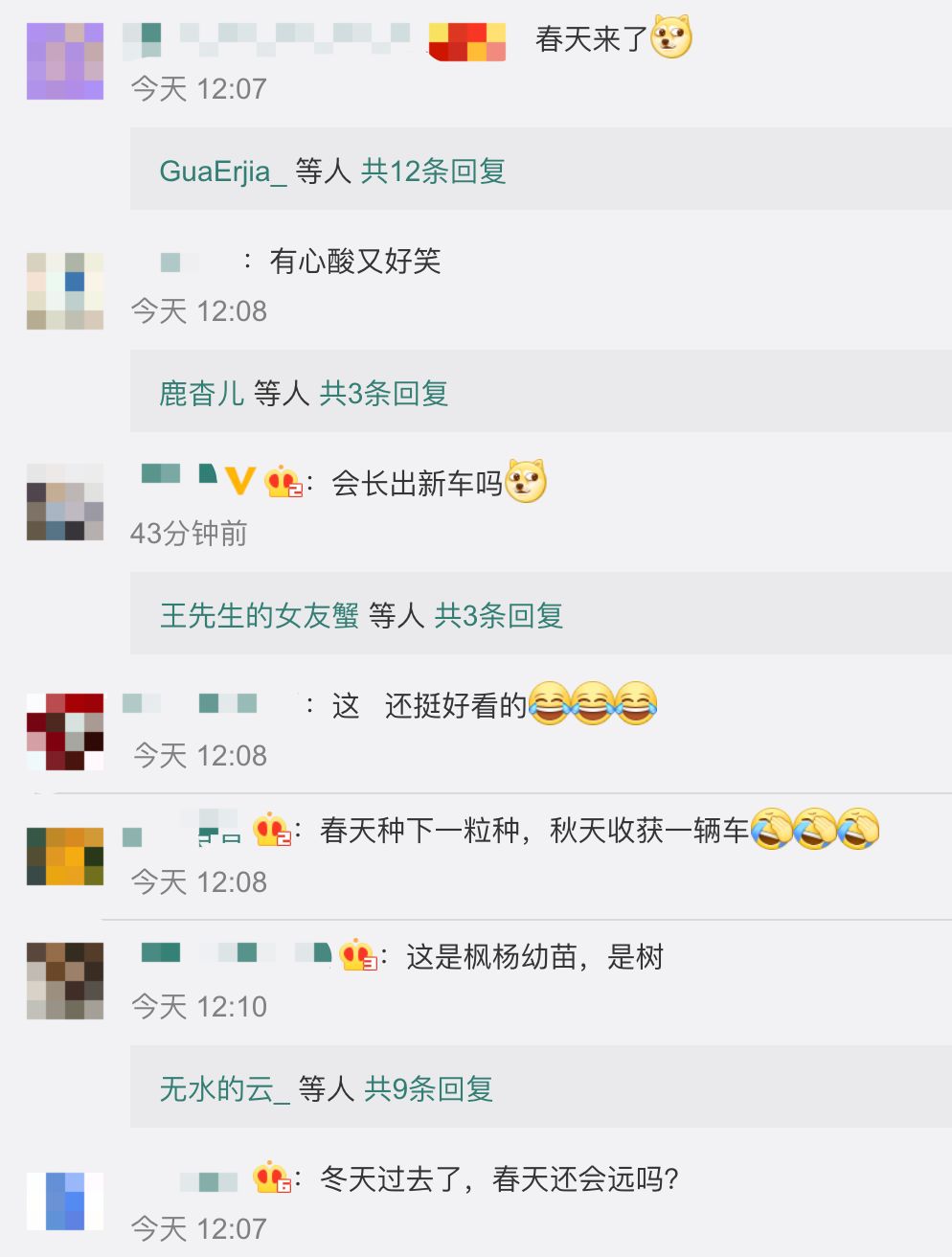Expand 共3条回复 under 鹿杏儿's reply

(383, 394)
